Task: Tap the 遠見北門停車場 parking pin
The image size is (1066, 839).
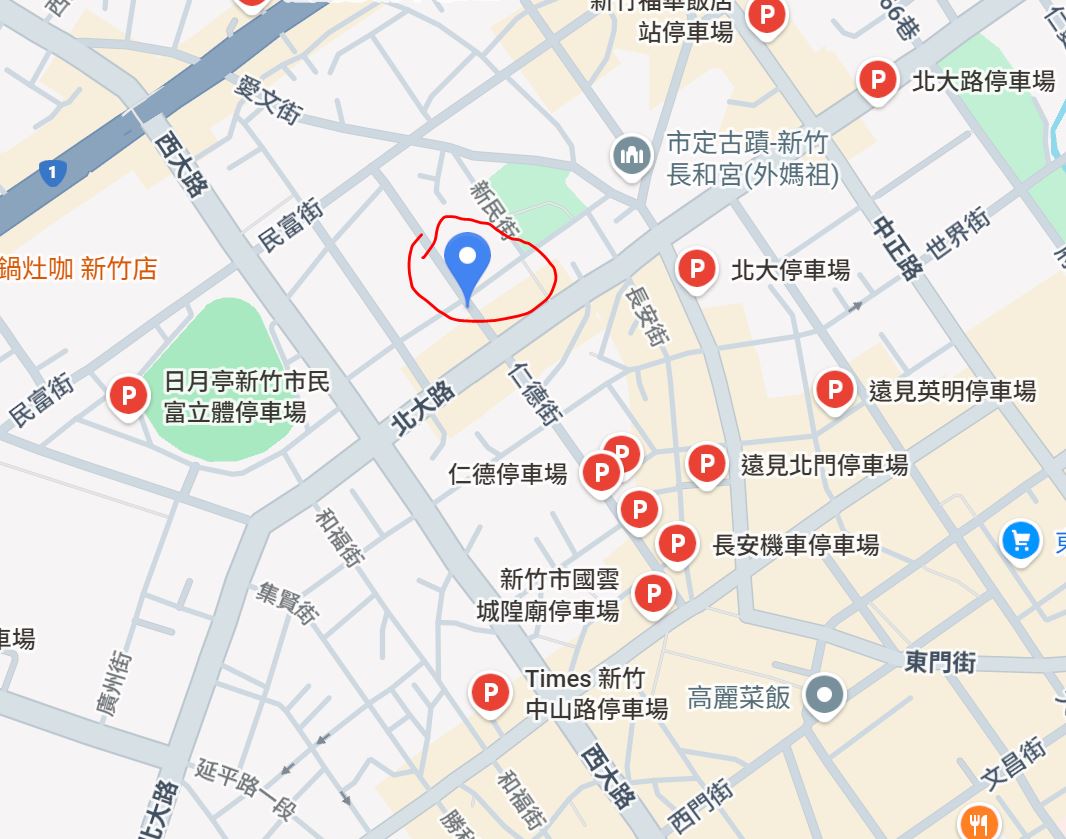Action: tap(706, 462)
